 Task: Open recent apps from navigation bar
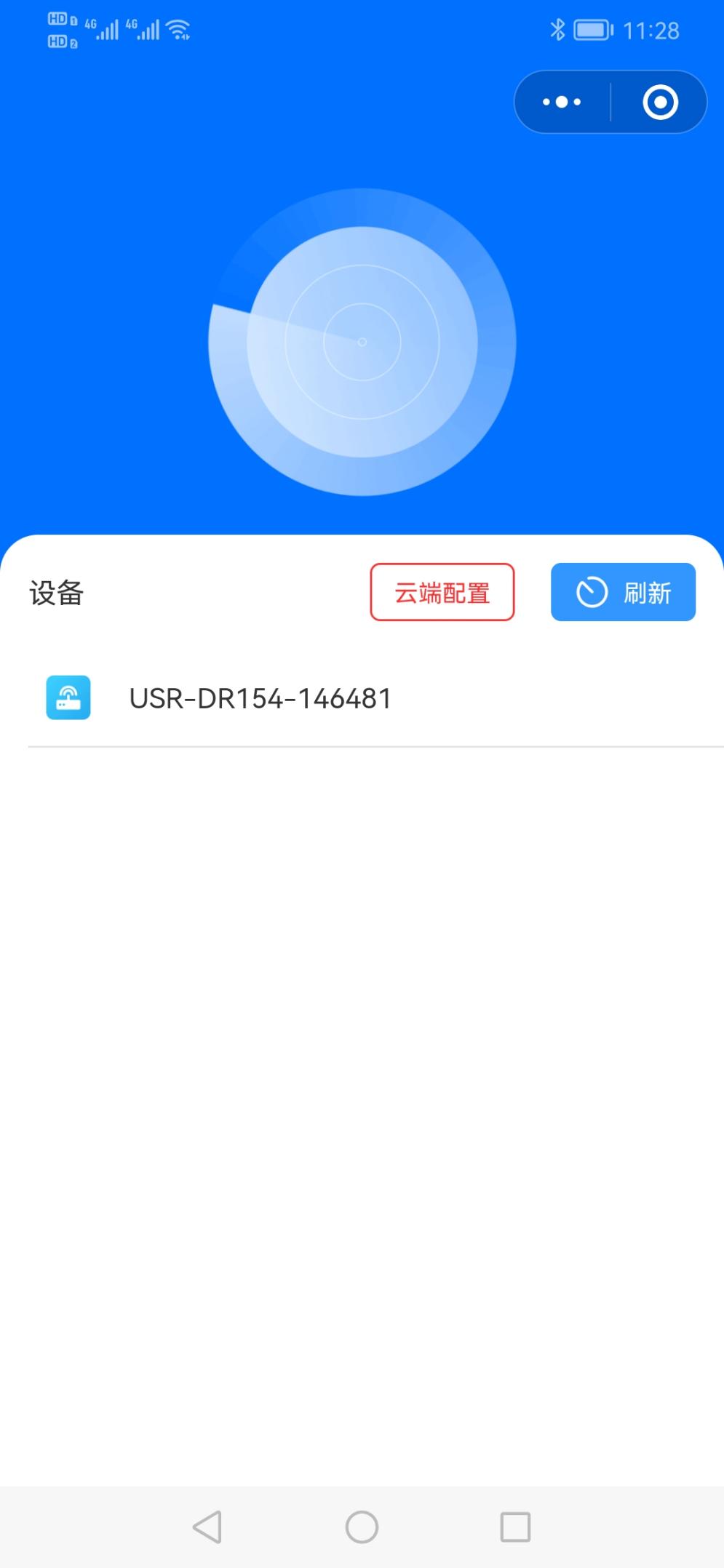click(515, 1527)
